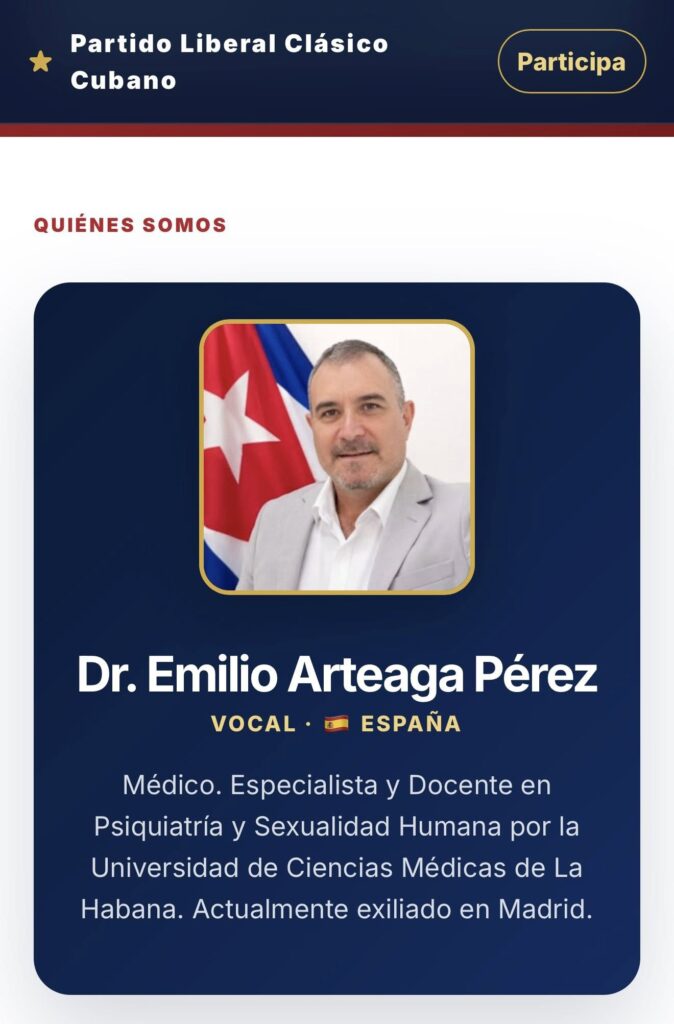The width and height of the screenshot is (674, 1024).
Task: Tap the Participa button
Action: (571, 61)
